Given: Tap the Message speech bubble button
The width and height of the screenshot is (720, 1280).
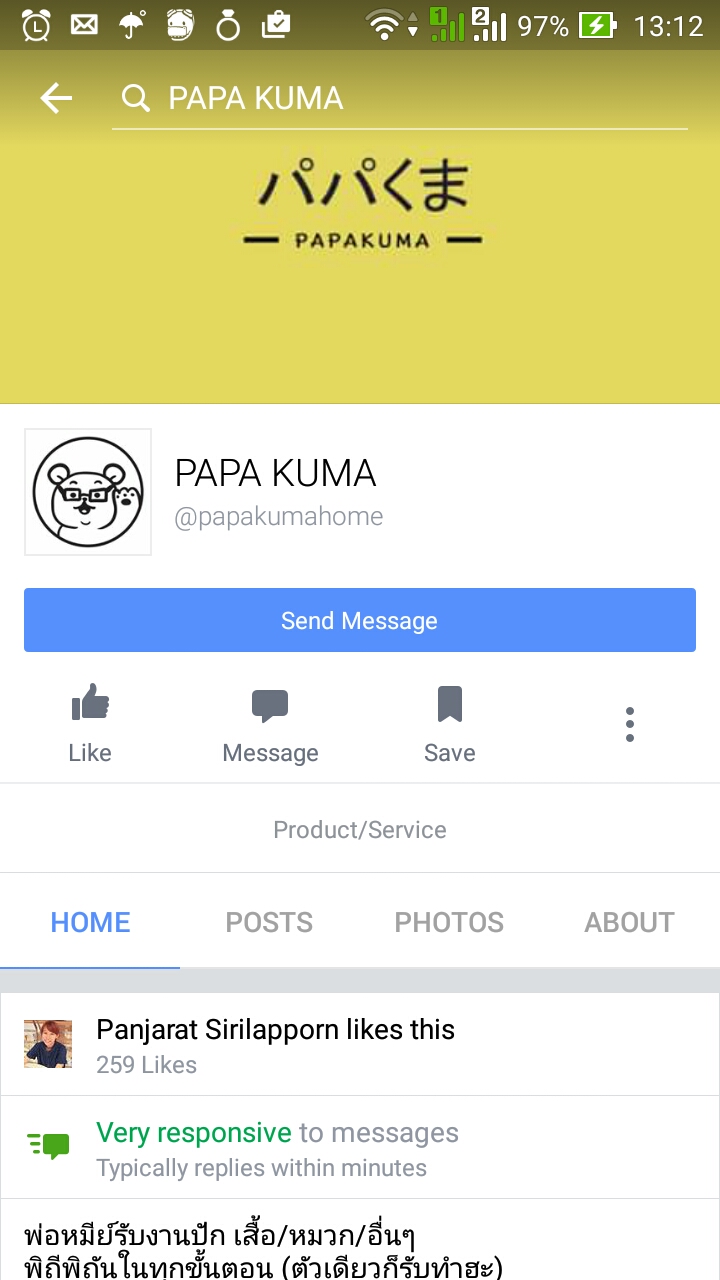Looking at the screenshot, I should pos(270,724).
